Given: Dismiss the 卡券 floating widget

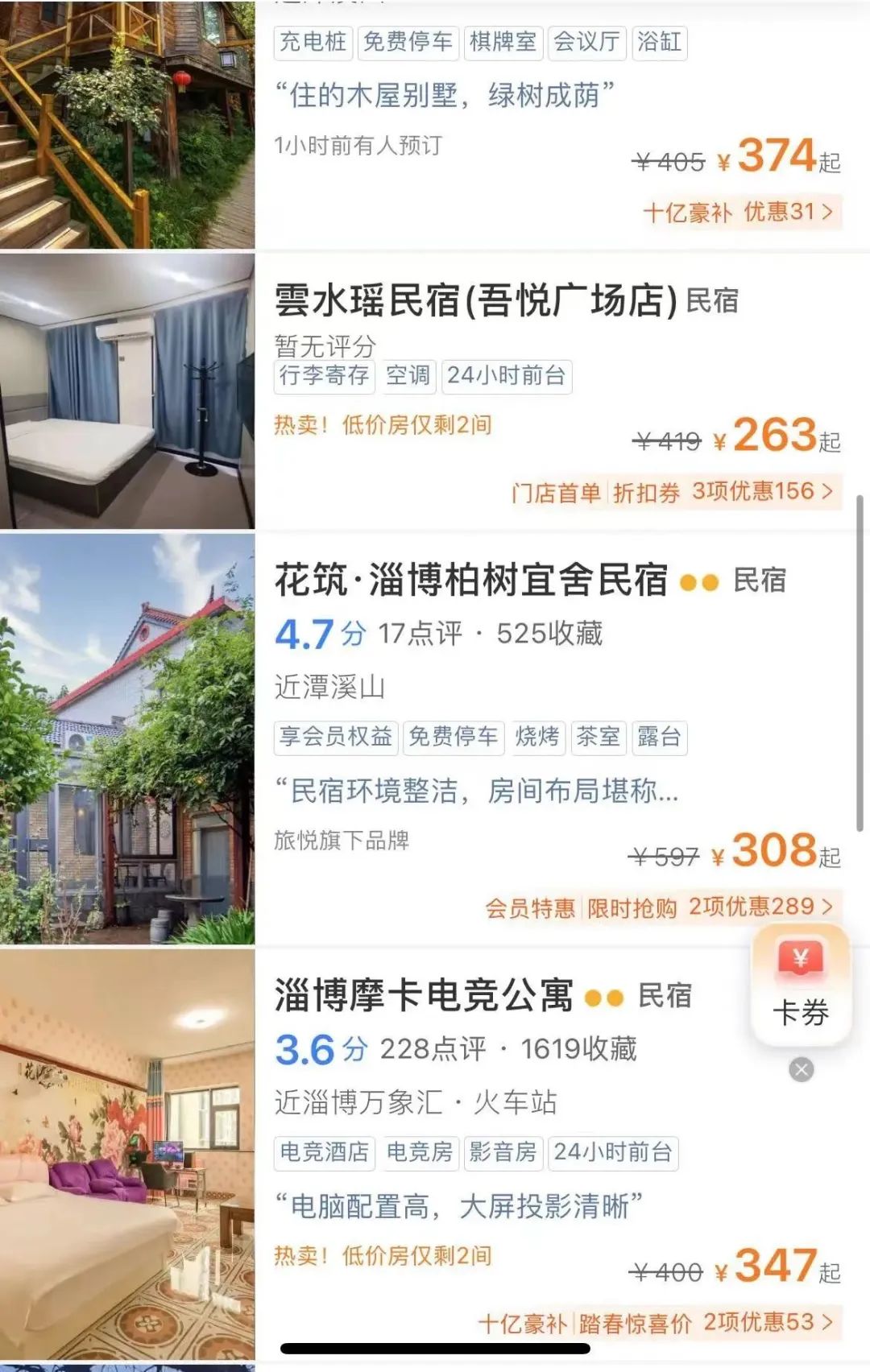Looking at the screenshot, I should [x=801, y=1070].
